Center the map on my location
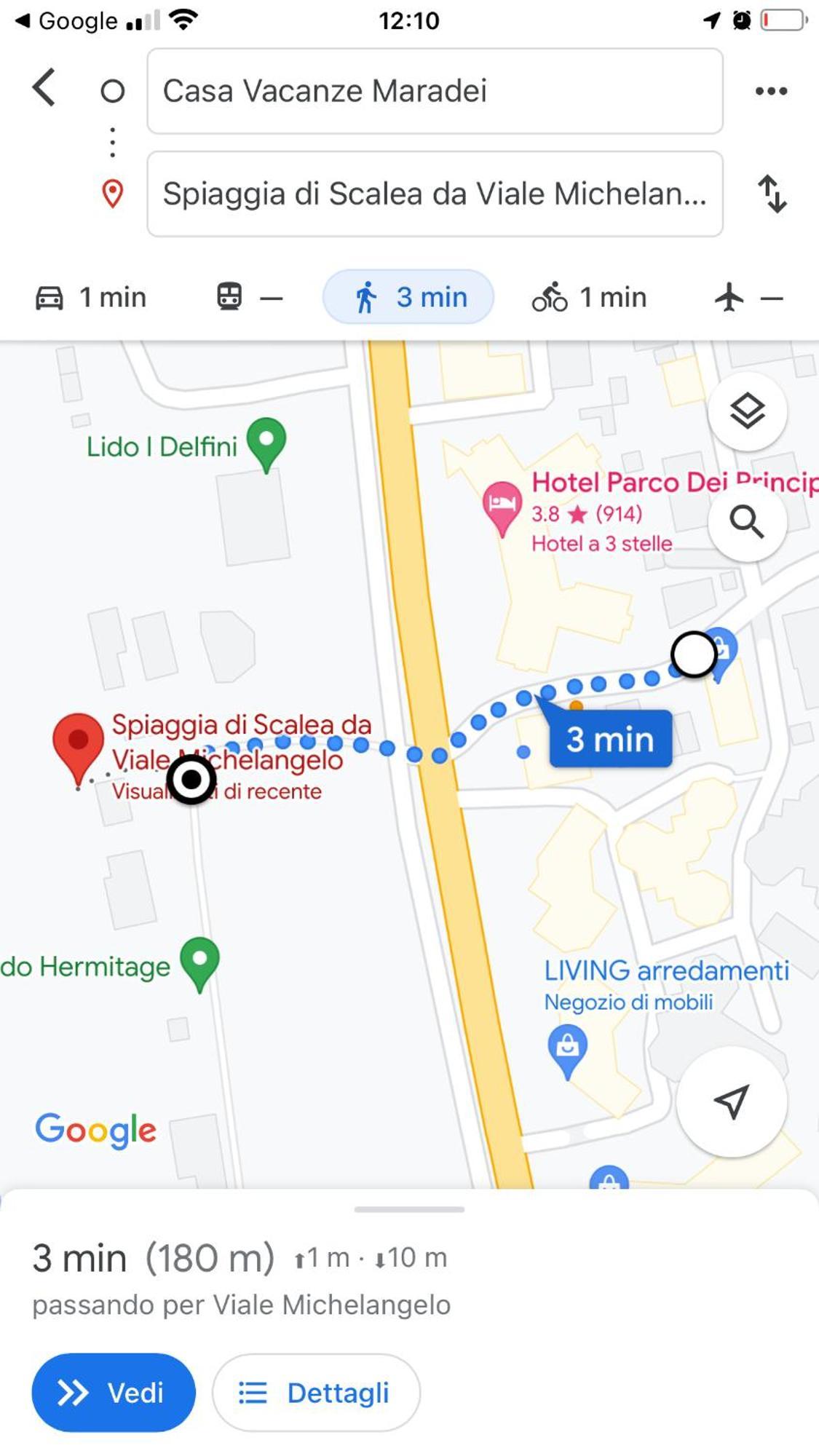 [731, 1102]
